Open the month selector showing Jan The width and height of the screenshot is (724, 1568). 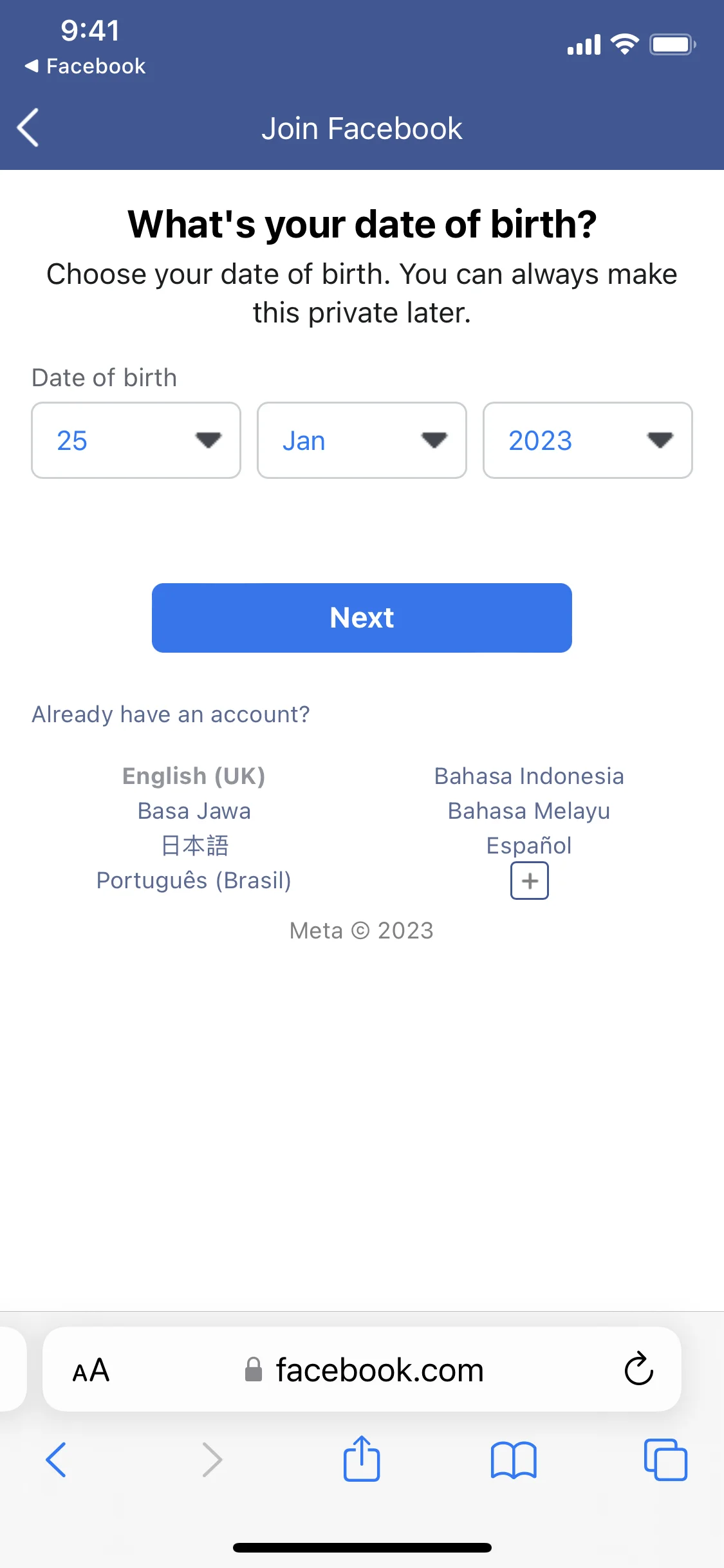click(x=361, y=440)
